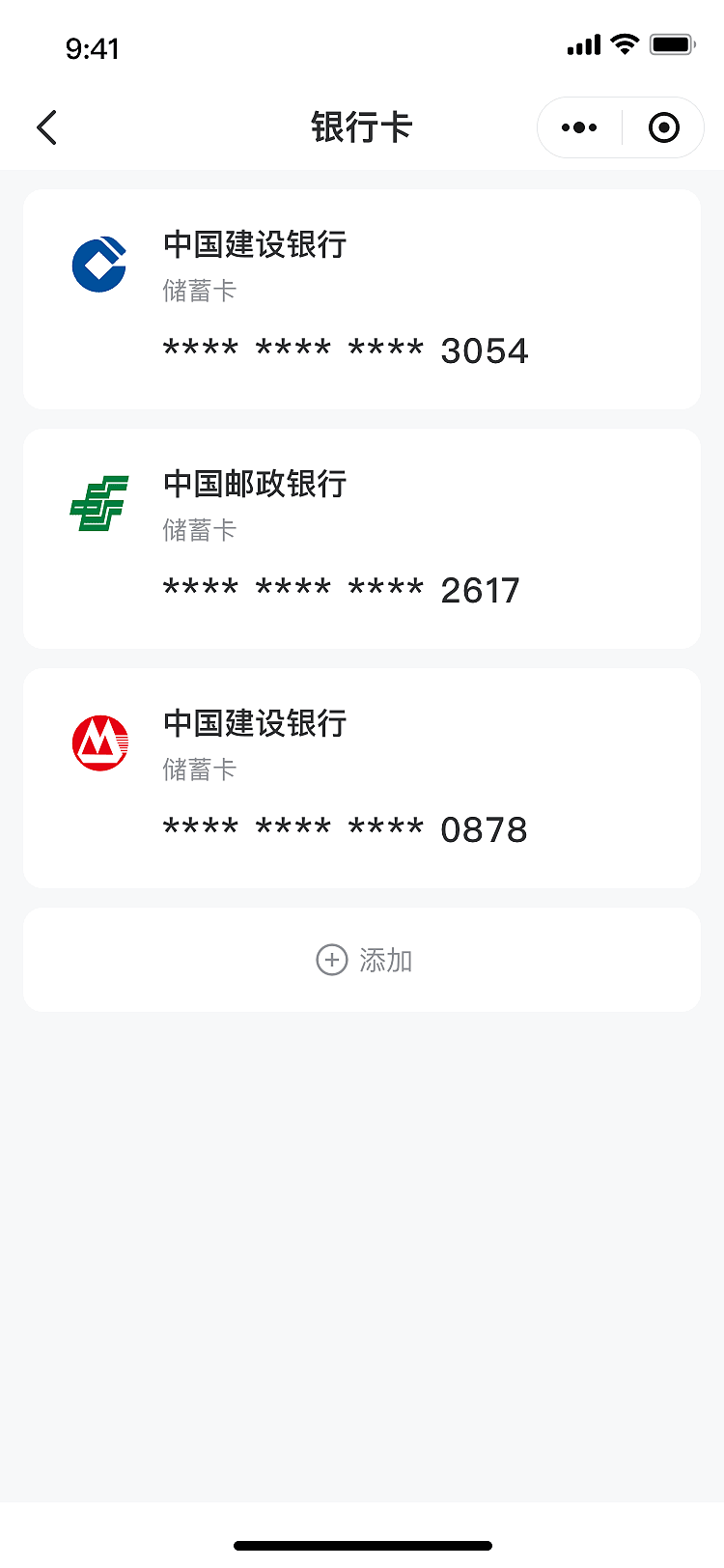The image size is (724, 1568).
Task: Tap the battery indicator in status bar
Action: point(673,42)
